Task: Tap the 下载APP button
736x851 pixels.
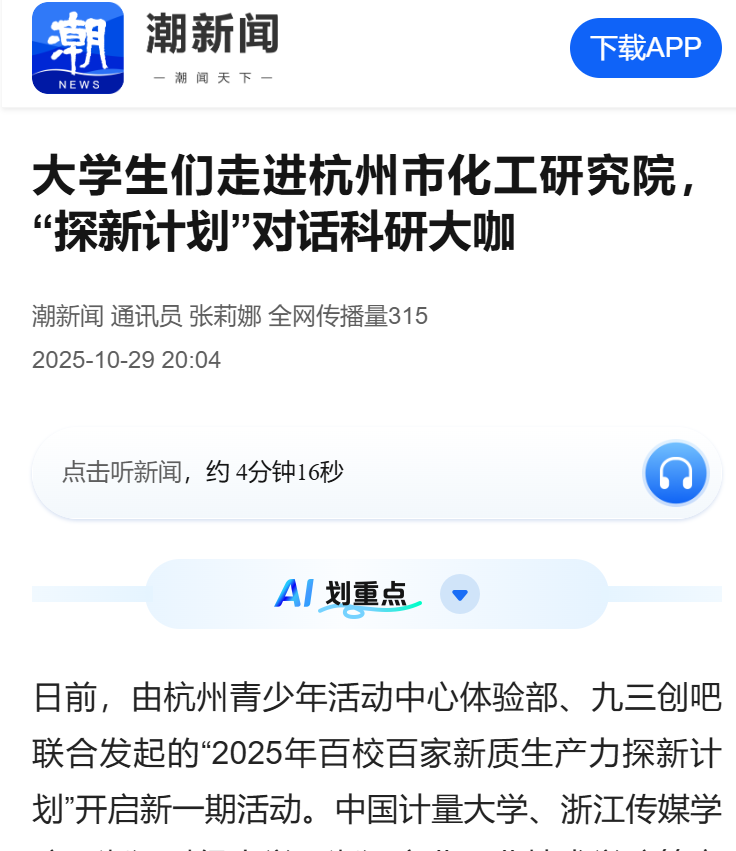Action: point(645,48)
